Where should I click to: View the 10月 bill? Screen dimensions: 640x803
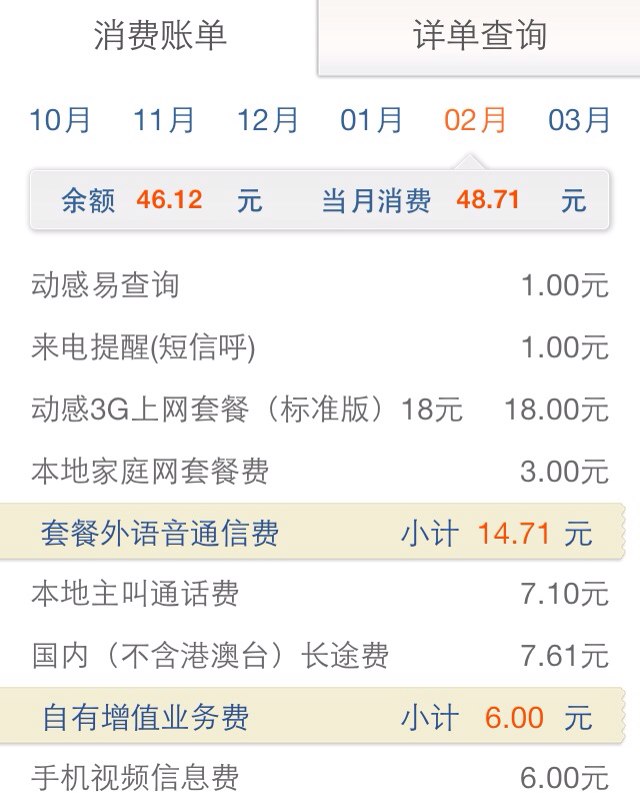[61, 121]
